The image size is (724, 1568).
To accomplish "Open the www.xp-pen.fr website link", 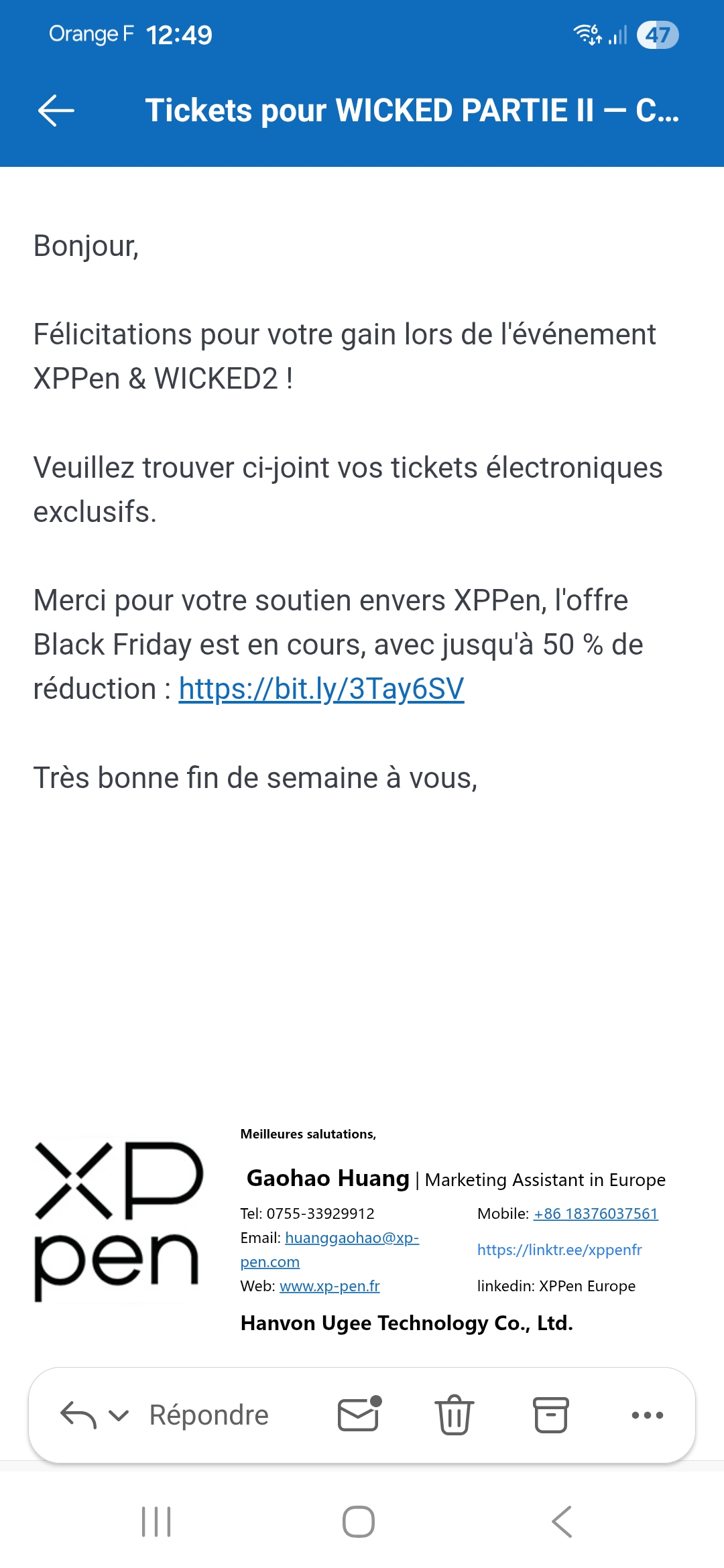I will 329,1286.
